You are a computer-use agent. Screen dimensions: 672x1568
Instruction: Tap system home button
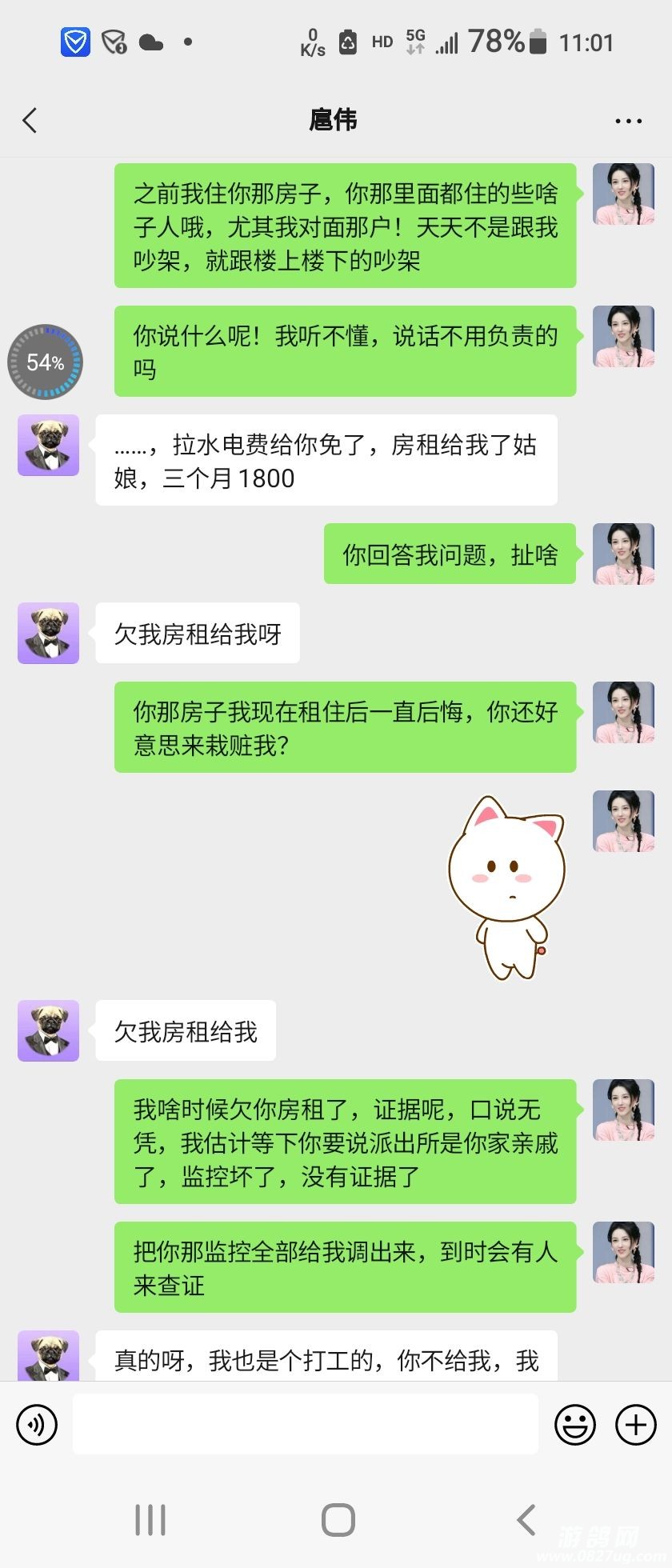point(338,1520)
